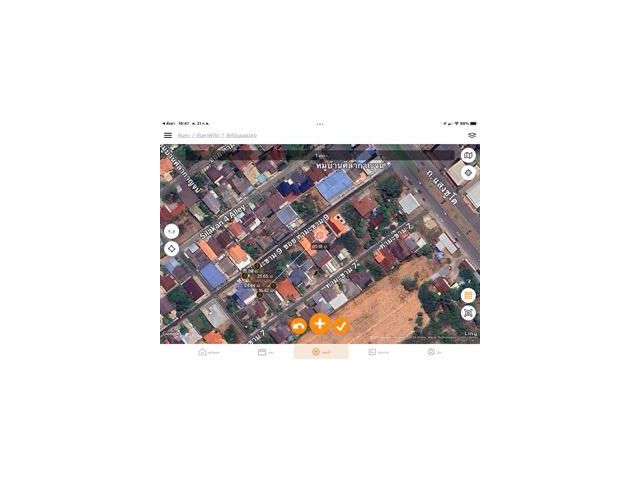Open the first breadcrumb link in header
Image resolution: width=640 pixels, height=480 pixels.
[x=184, y=135]
